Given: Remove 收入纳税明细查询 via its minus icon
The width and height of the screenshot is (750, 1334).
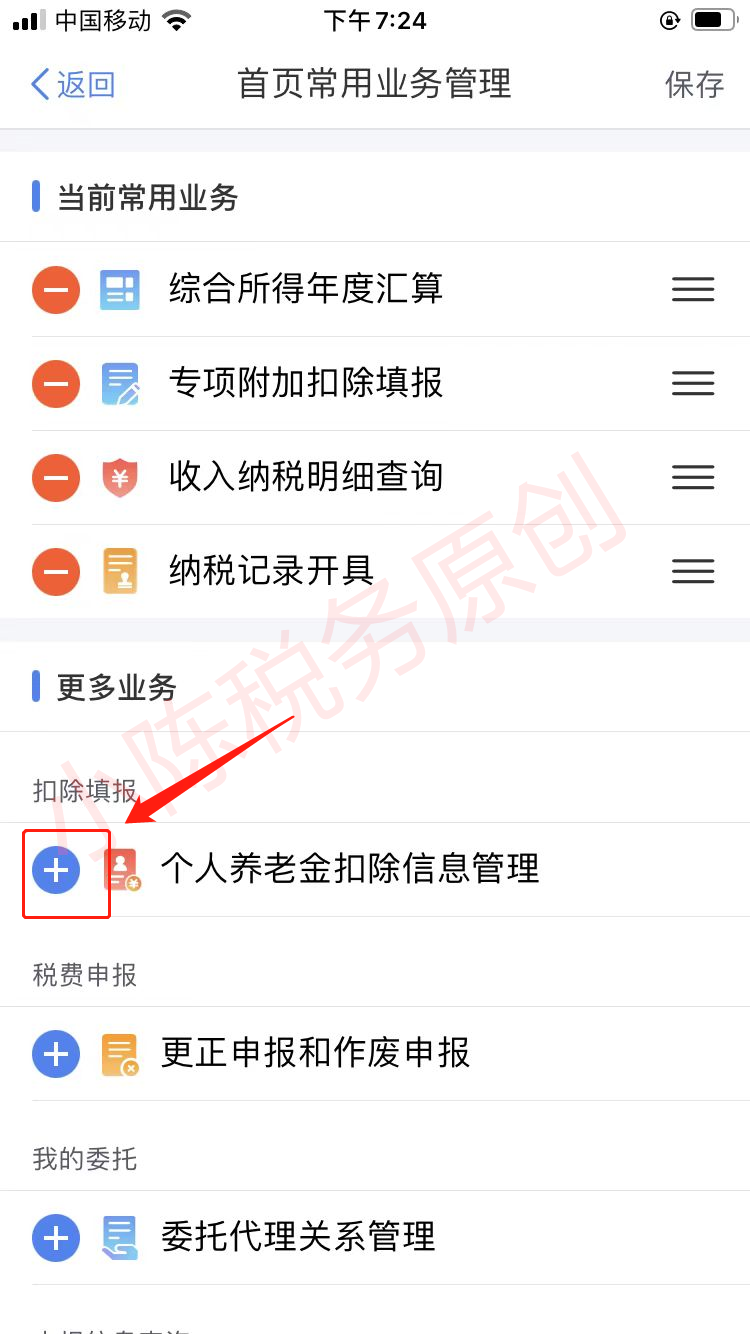Looking at the screenshot, I should 56,478.
